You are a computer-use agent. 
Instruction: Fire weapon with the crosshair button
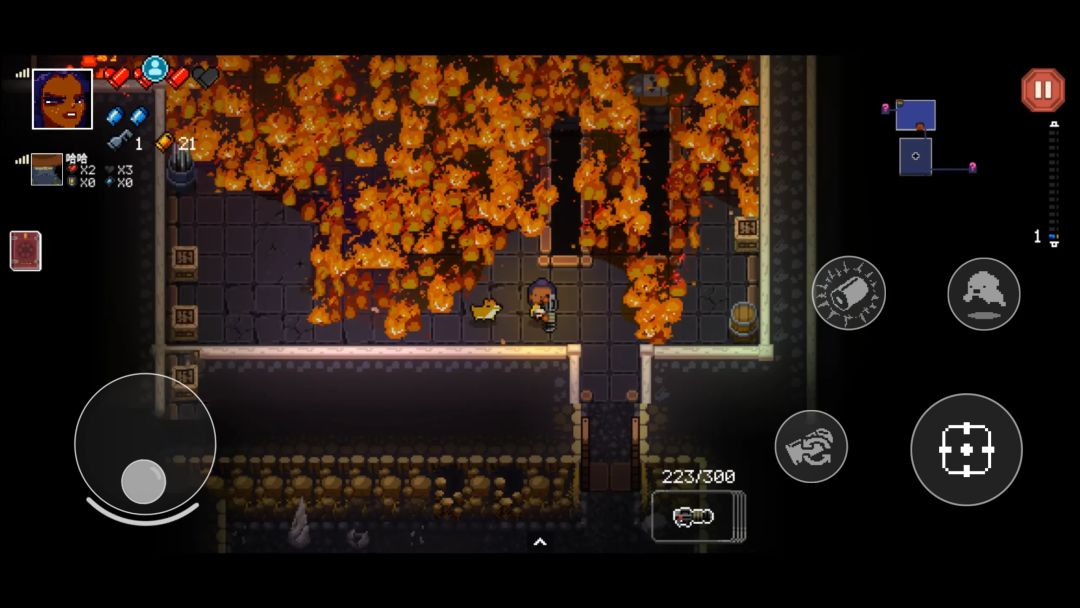(966, 450)
